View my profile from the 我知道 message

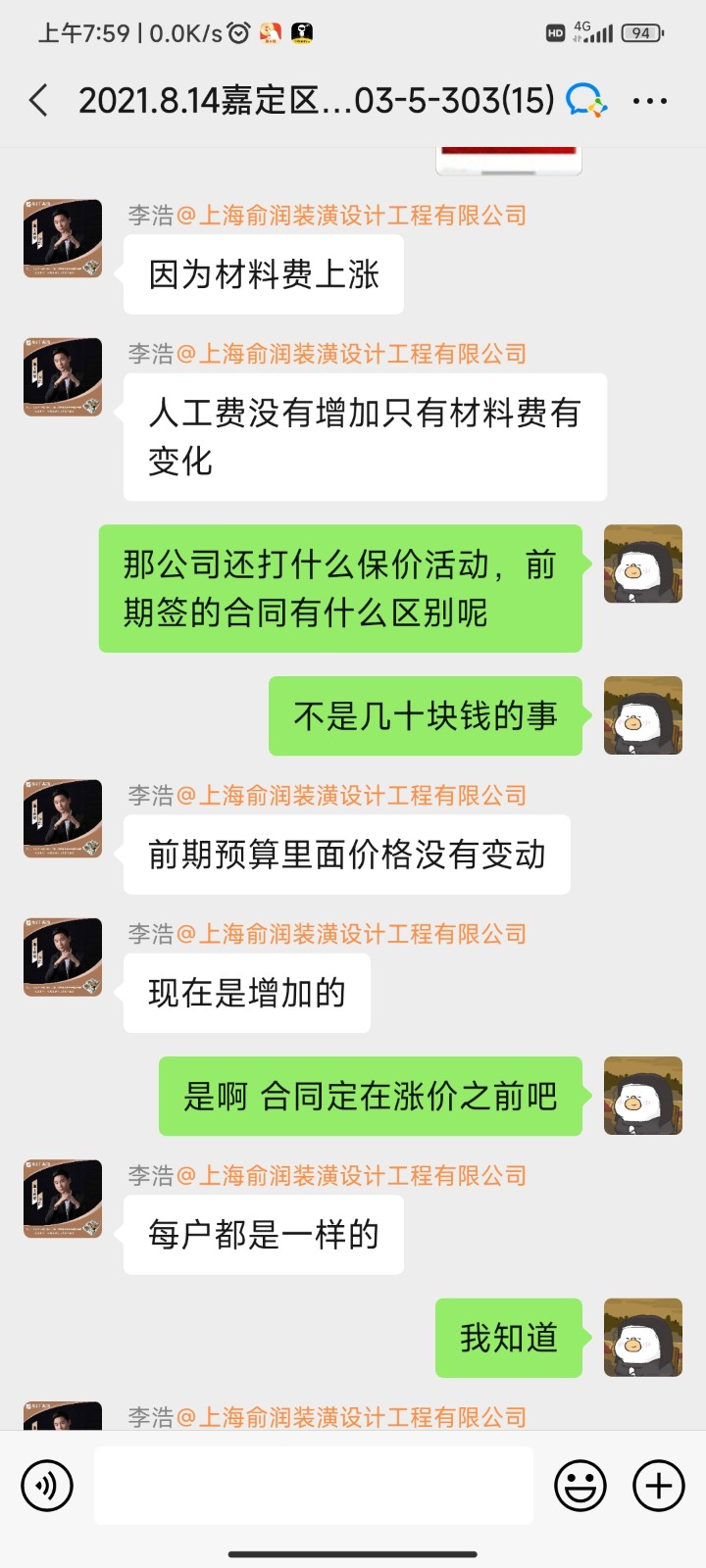(x=643, y=1338)
